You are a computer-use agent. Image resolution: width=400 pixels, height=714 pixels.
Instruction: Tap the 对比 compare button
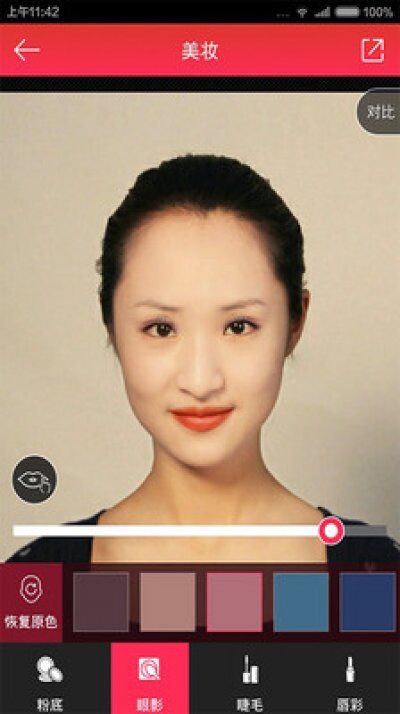click(379, 112)
